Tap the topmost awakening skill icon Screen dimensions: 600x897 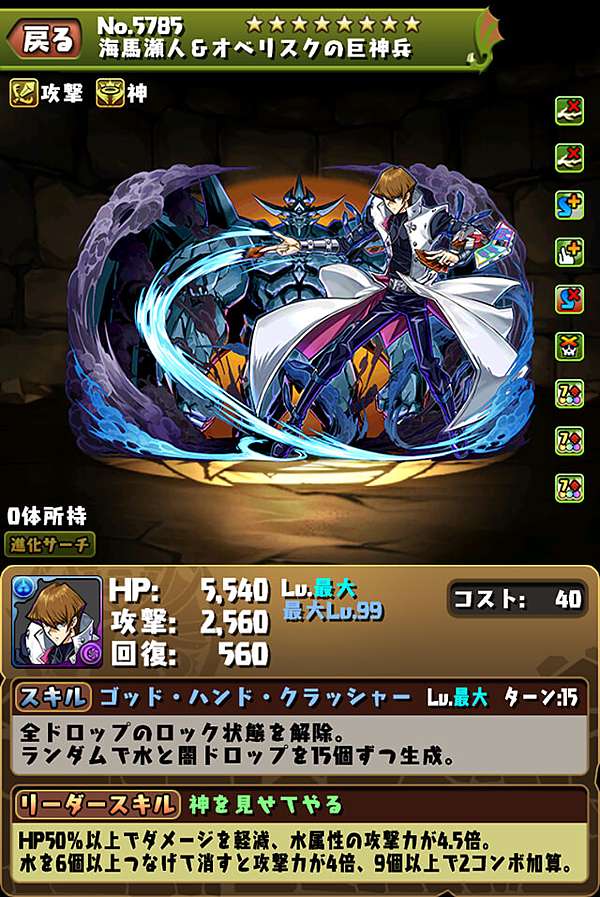tap(570, 109)
